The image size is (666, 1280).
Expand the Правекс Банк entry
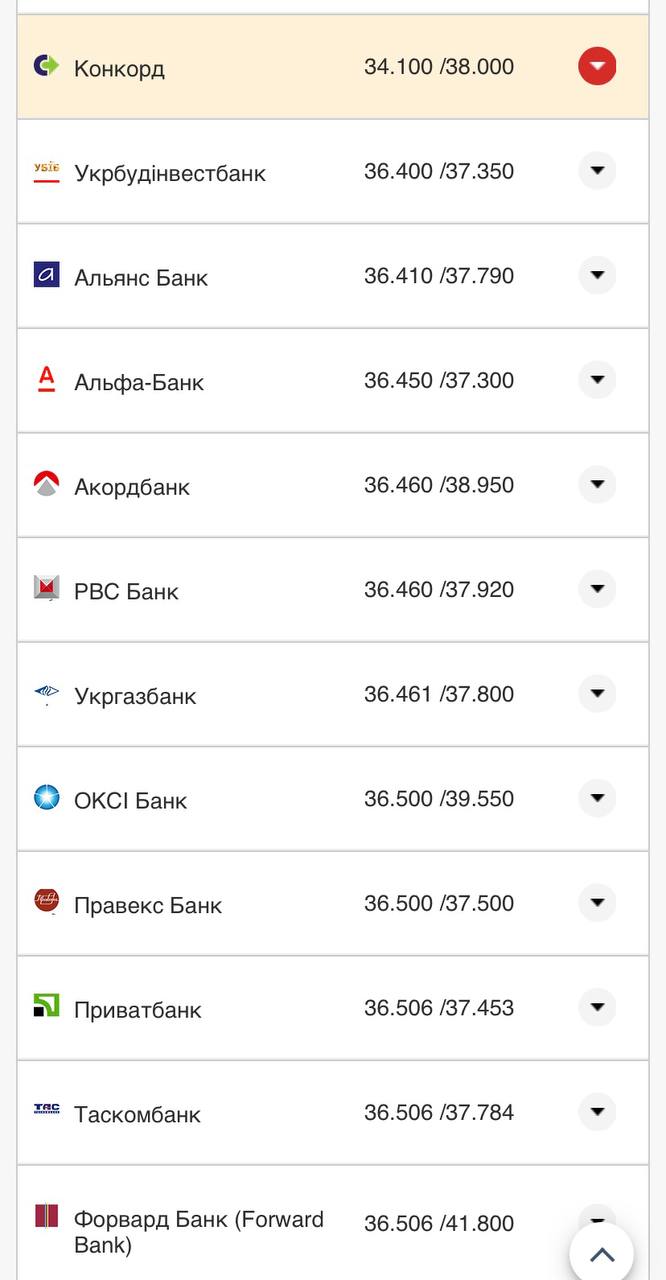pos(597,902)
